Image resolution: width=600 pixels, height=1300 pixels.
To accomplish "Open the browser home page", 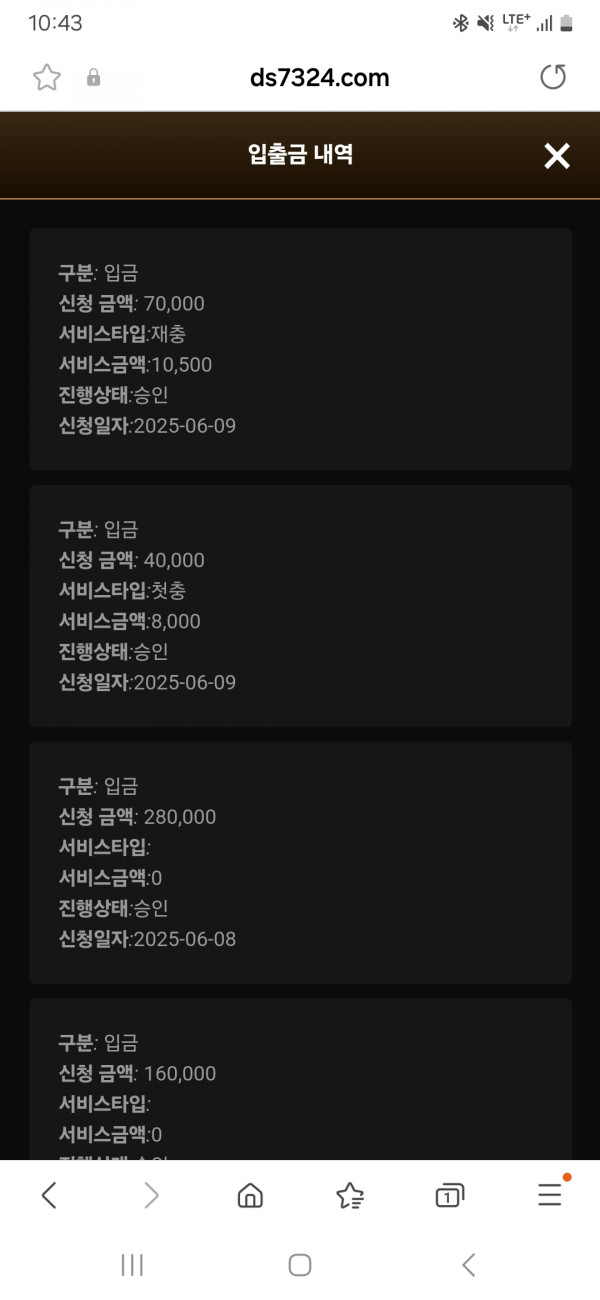I will coord(250,1195).
